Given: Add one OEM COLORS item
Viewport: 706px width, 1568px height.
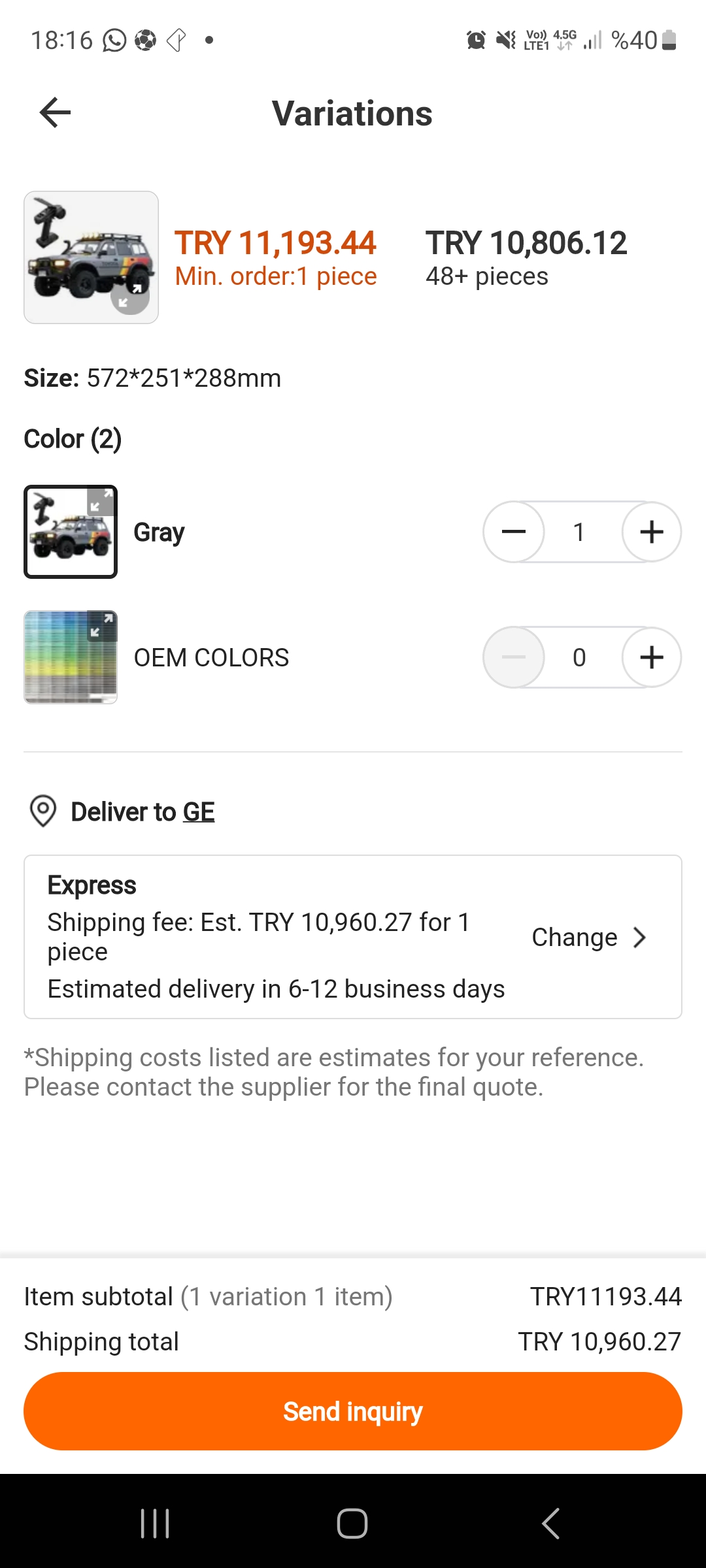Looking at the screenshot, I should (651, 657).
